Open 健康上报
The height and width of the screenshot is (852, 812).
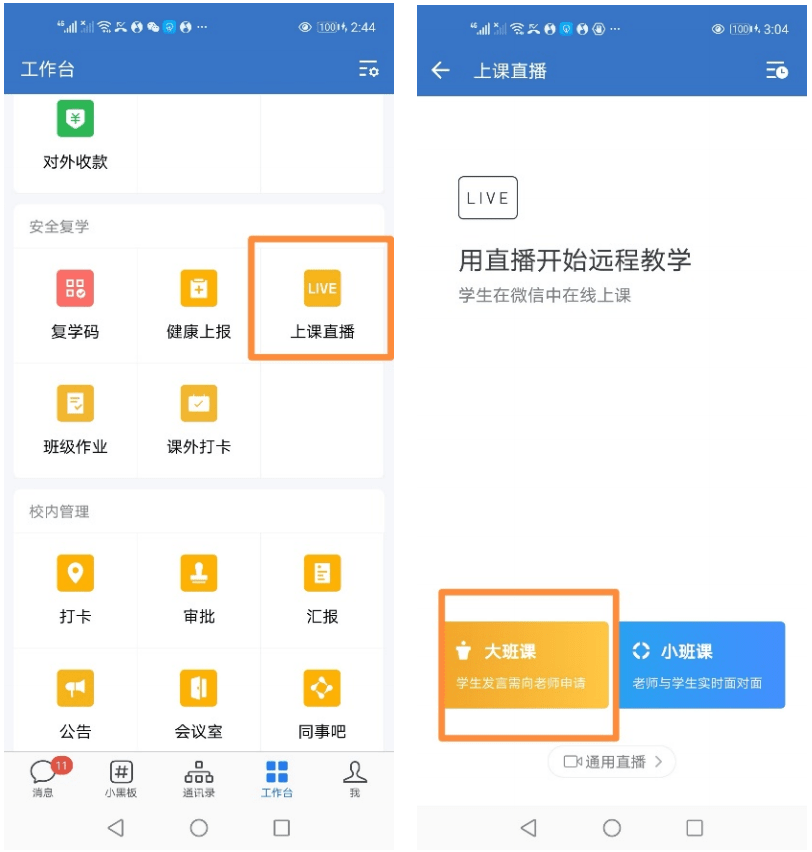(198, 305)
